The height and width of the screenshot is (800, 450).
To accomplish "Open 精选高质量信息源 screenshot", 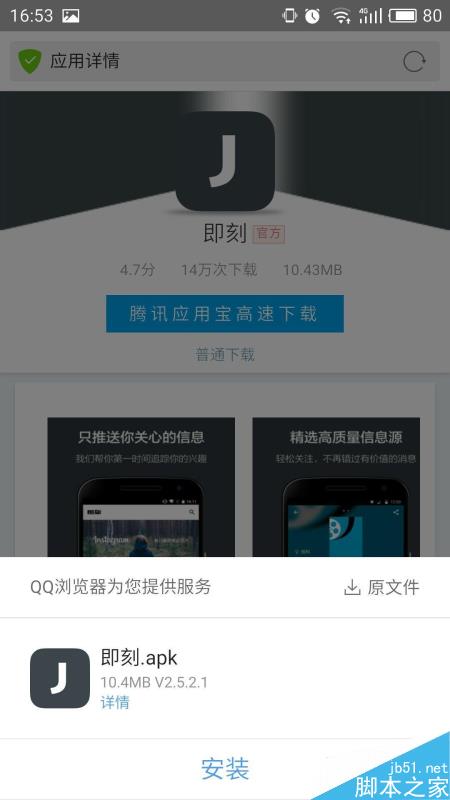I will (x=336, y=487).
